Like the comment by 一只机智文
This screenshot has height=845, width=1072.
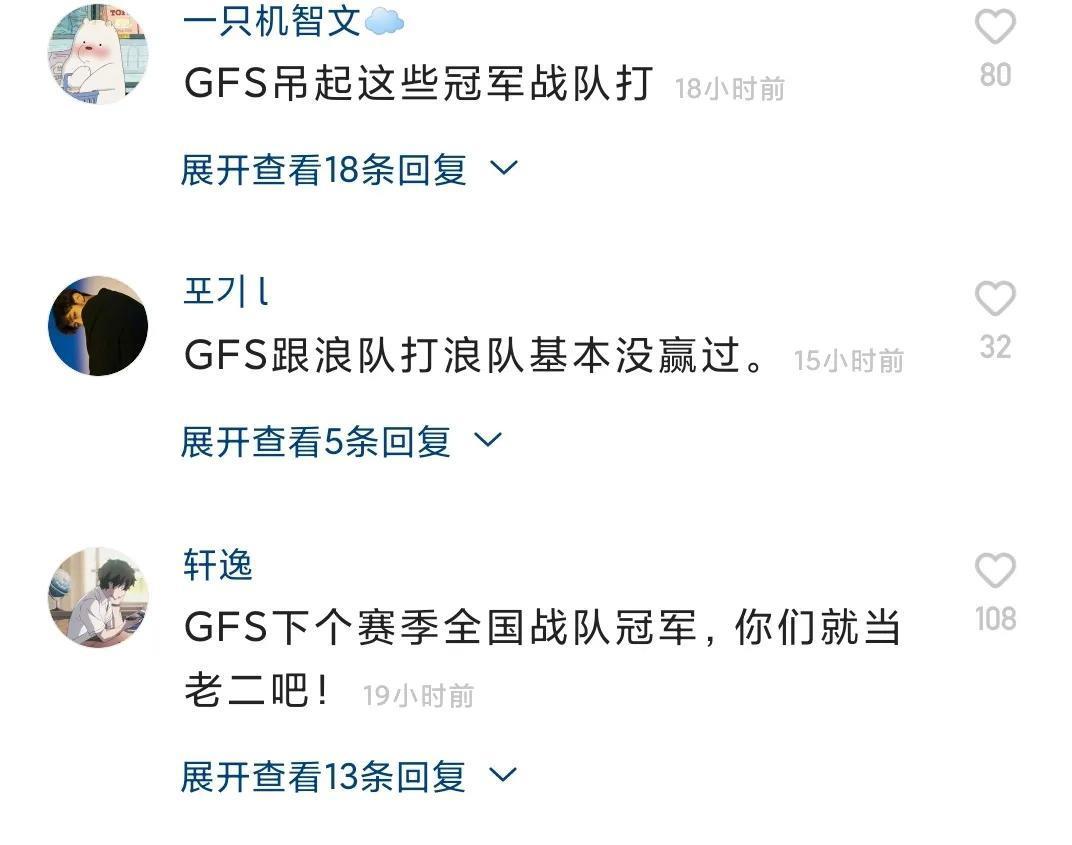pos(994,28)
